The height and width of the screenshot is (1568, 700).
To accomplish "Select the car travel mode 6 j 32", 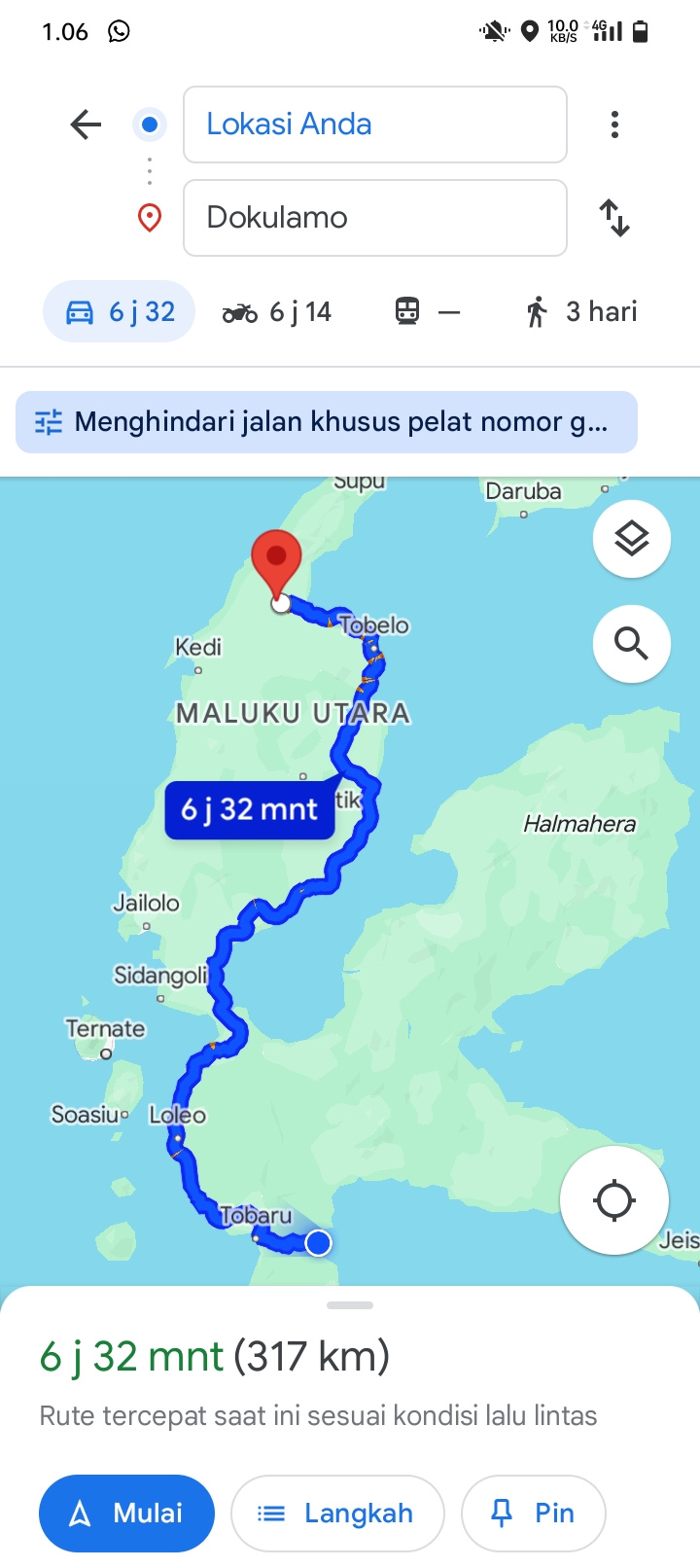I will coord(120,312).
